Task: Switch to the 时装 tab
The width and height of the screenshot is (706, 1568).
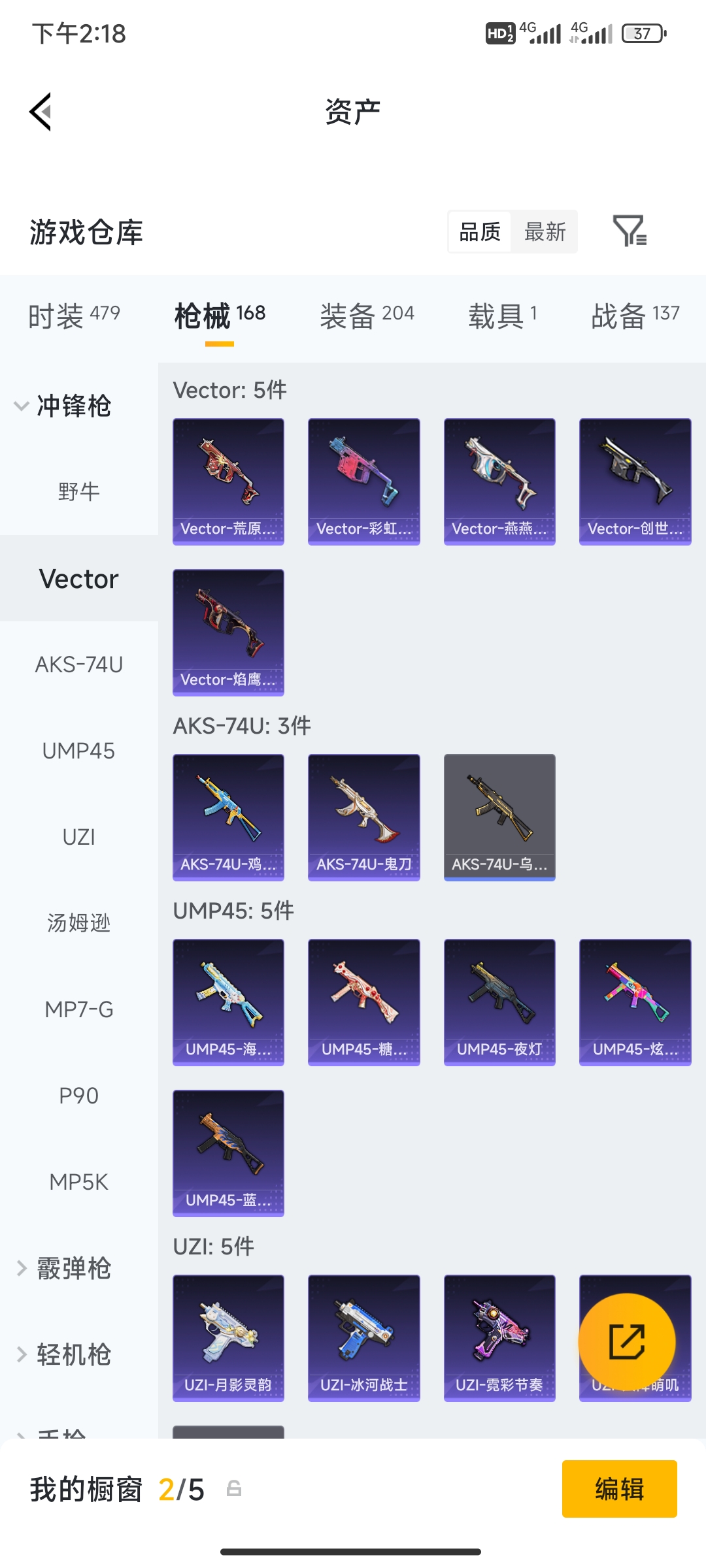Action: click(x=74, y=316)
